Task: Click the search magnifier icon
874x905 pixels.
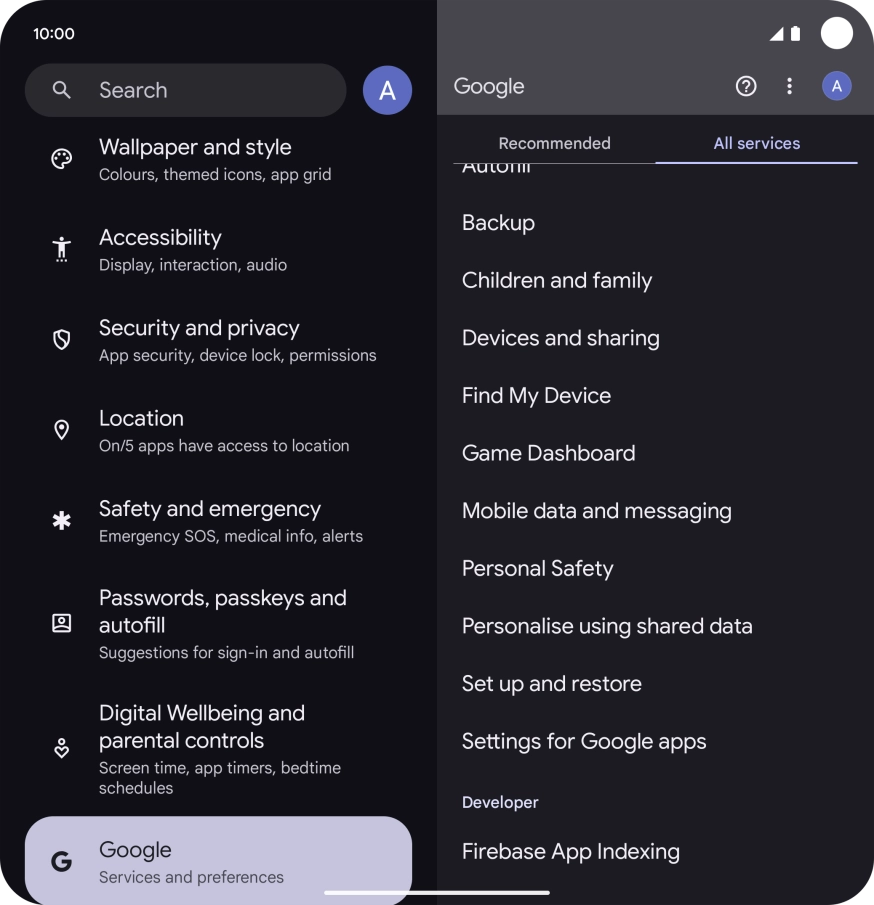Action: tap(61, 90)
